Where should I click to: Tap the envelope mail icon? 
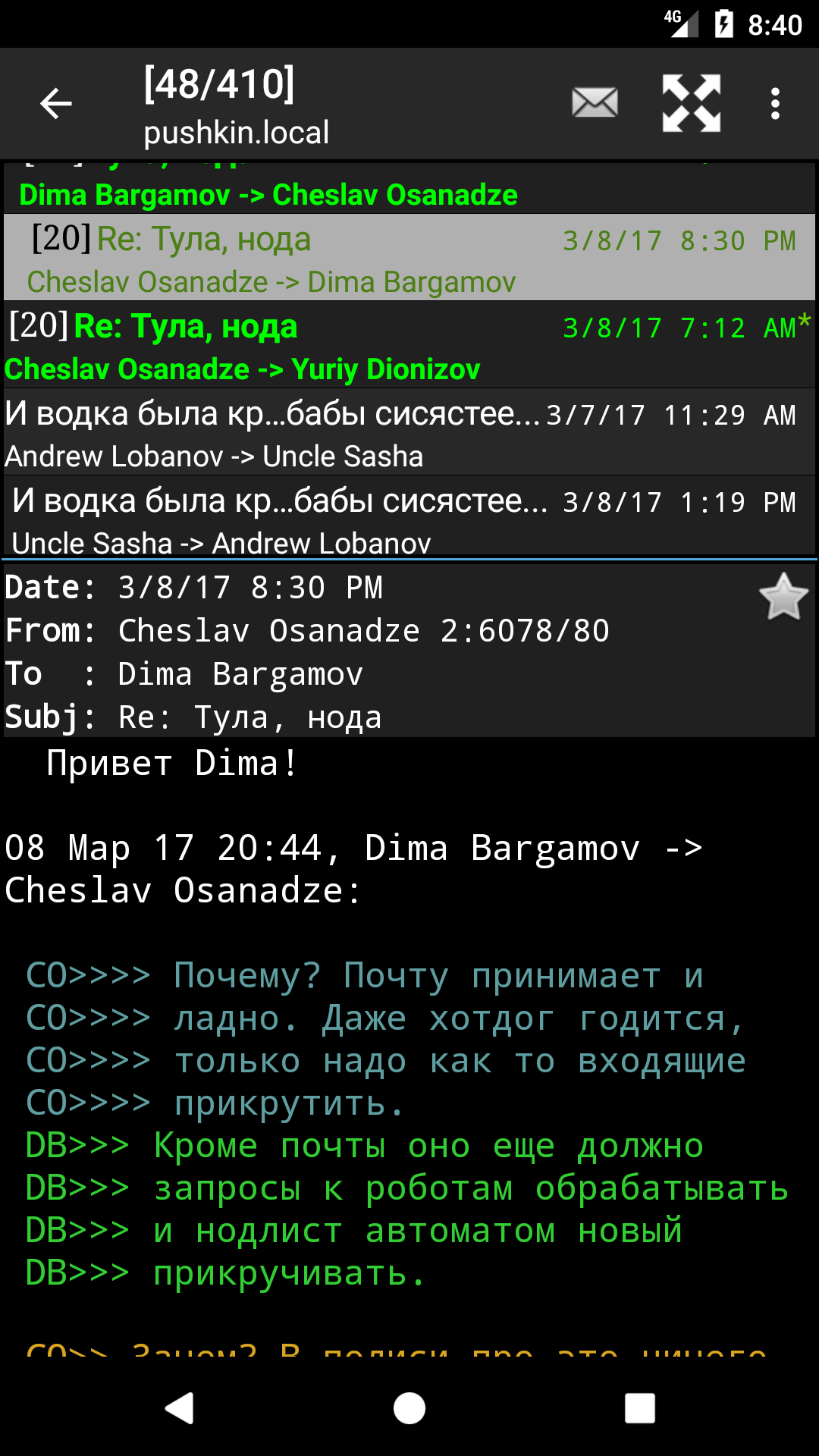point(595,103)
